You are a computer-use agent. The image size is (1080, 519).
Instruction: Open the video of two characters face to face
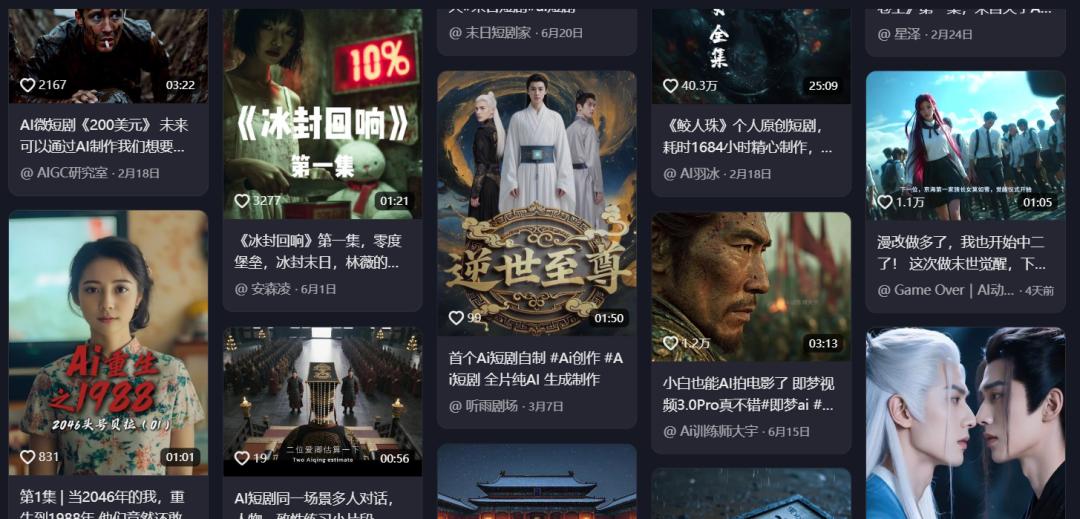(965, 425)
